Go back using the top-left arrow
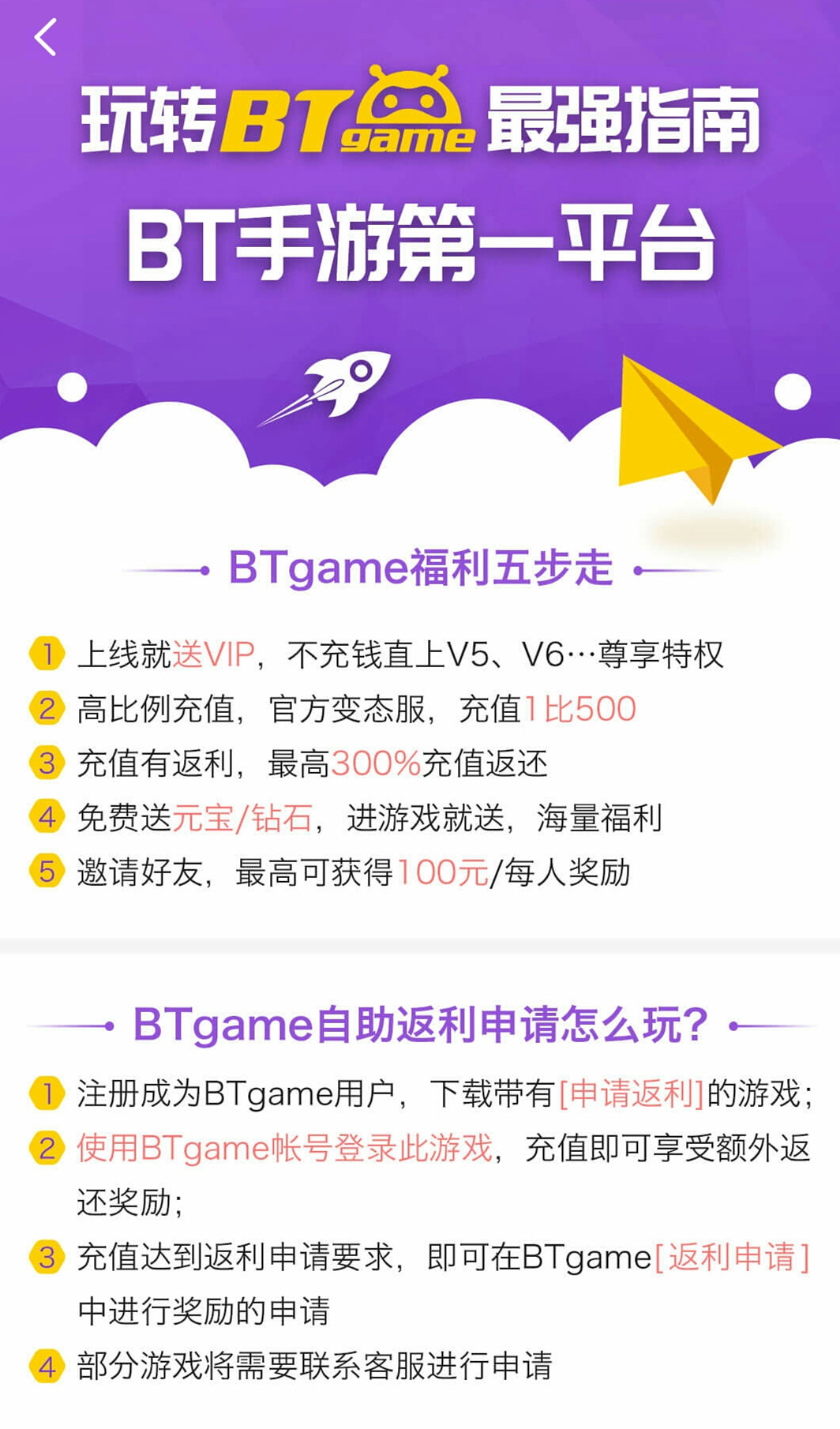The width and height of the screenshot is (840, 1429). (x=46, y=37)
